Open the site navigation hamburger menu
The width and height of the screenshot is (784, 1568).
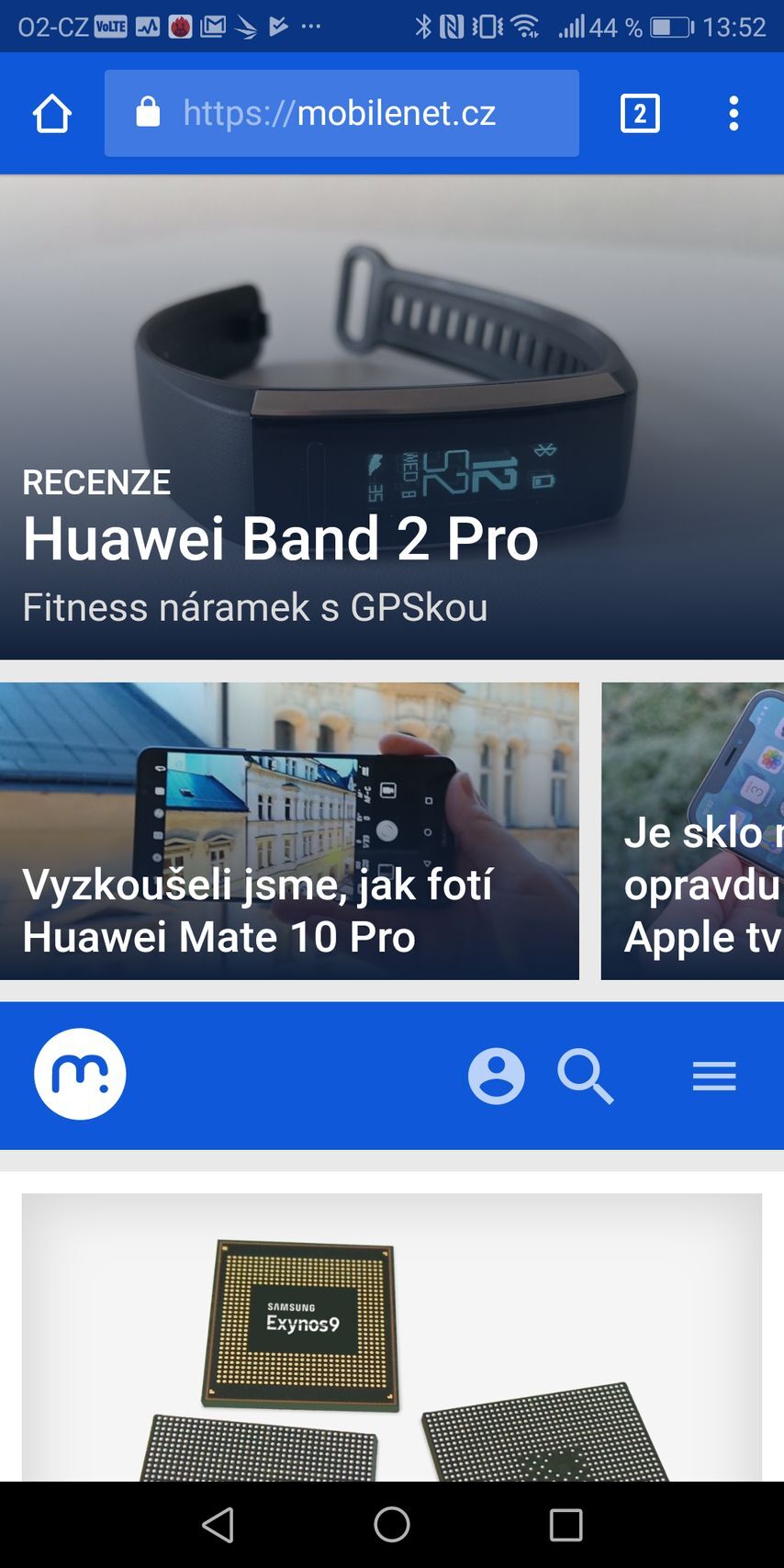pos(714,1076)
